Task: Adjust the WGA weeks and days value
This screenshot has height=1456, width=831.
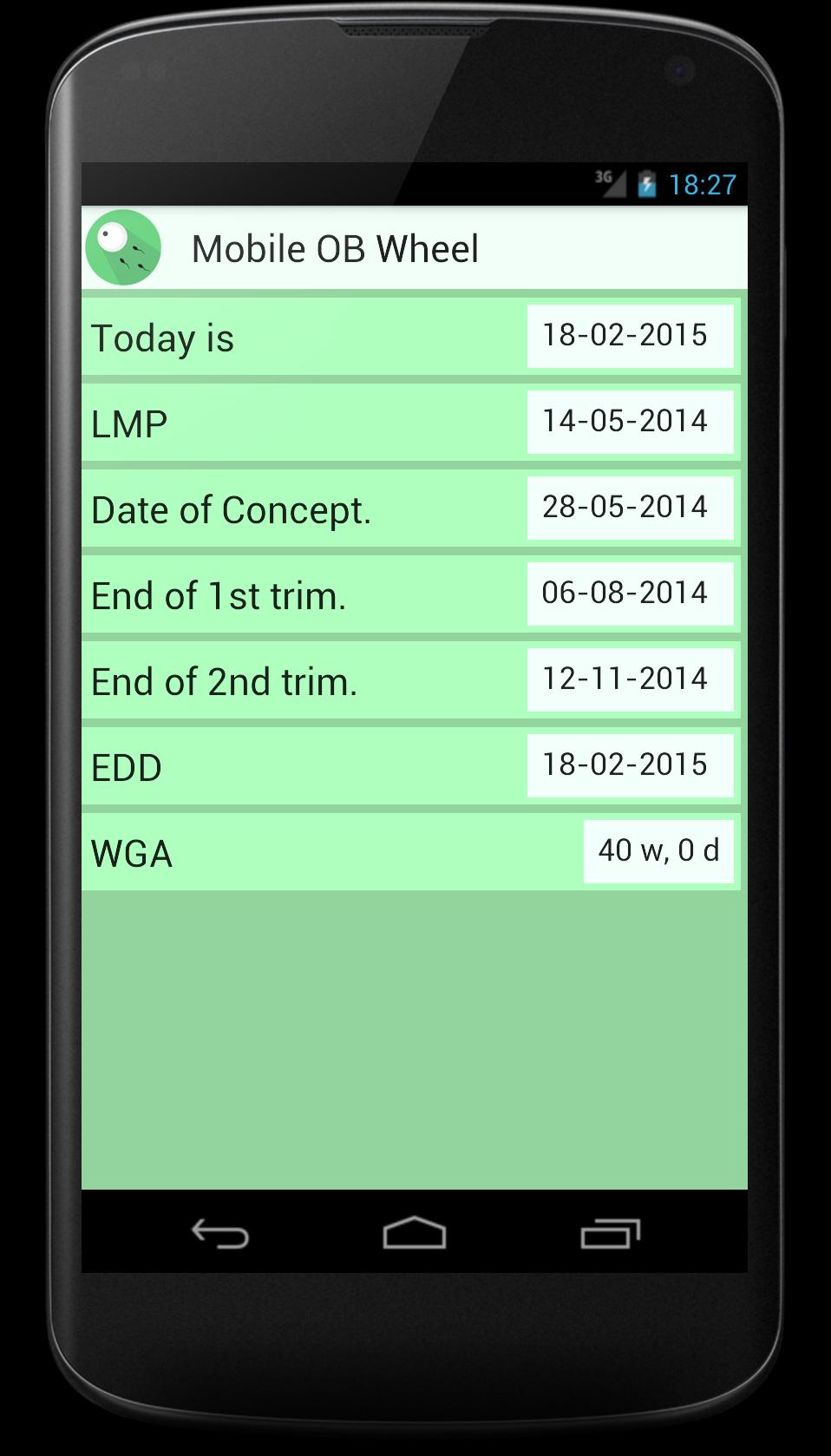Action: (658, 851)
